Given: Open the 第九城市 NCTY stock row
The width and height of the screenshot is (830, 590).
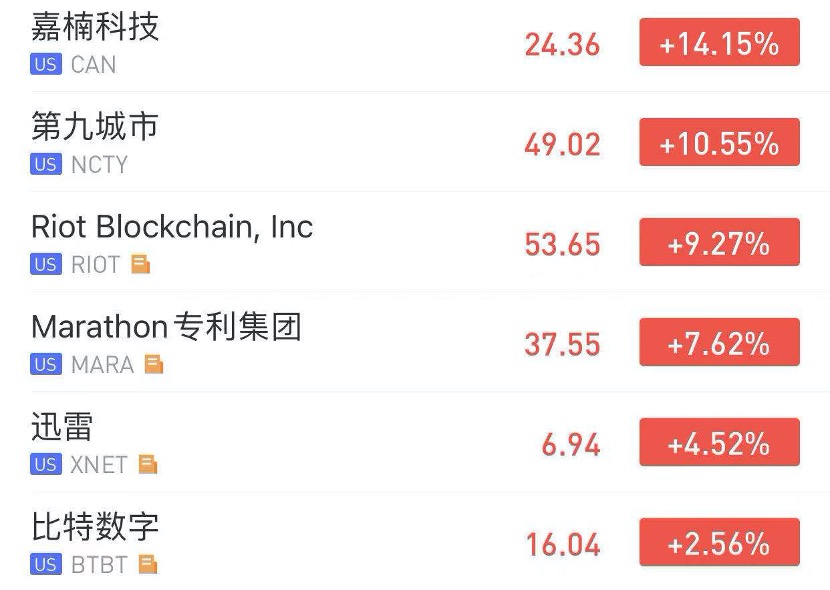Looking at the screenshot, I should pos(95,127).
